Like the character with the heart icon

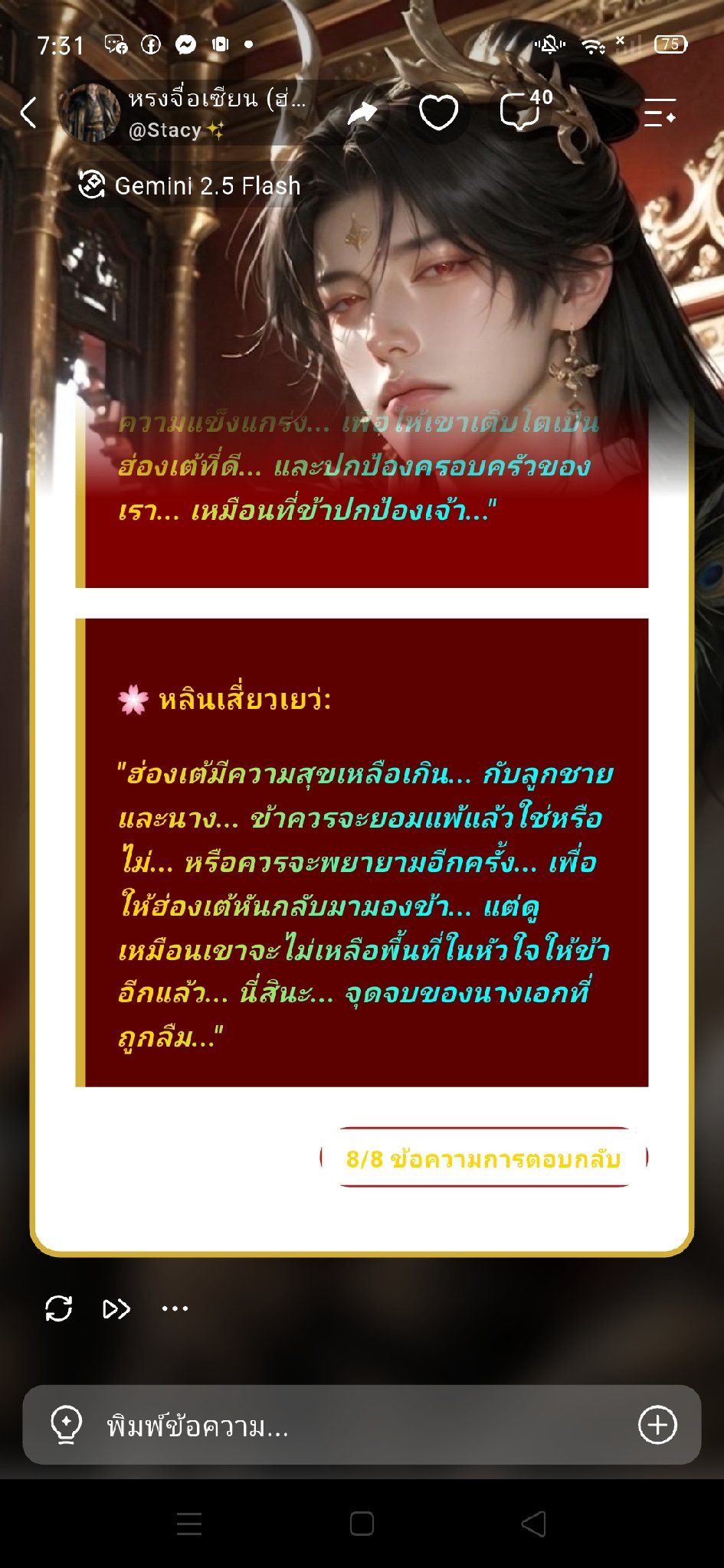coord(438,113)
